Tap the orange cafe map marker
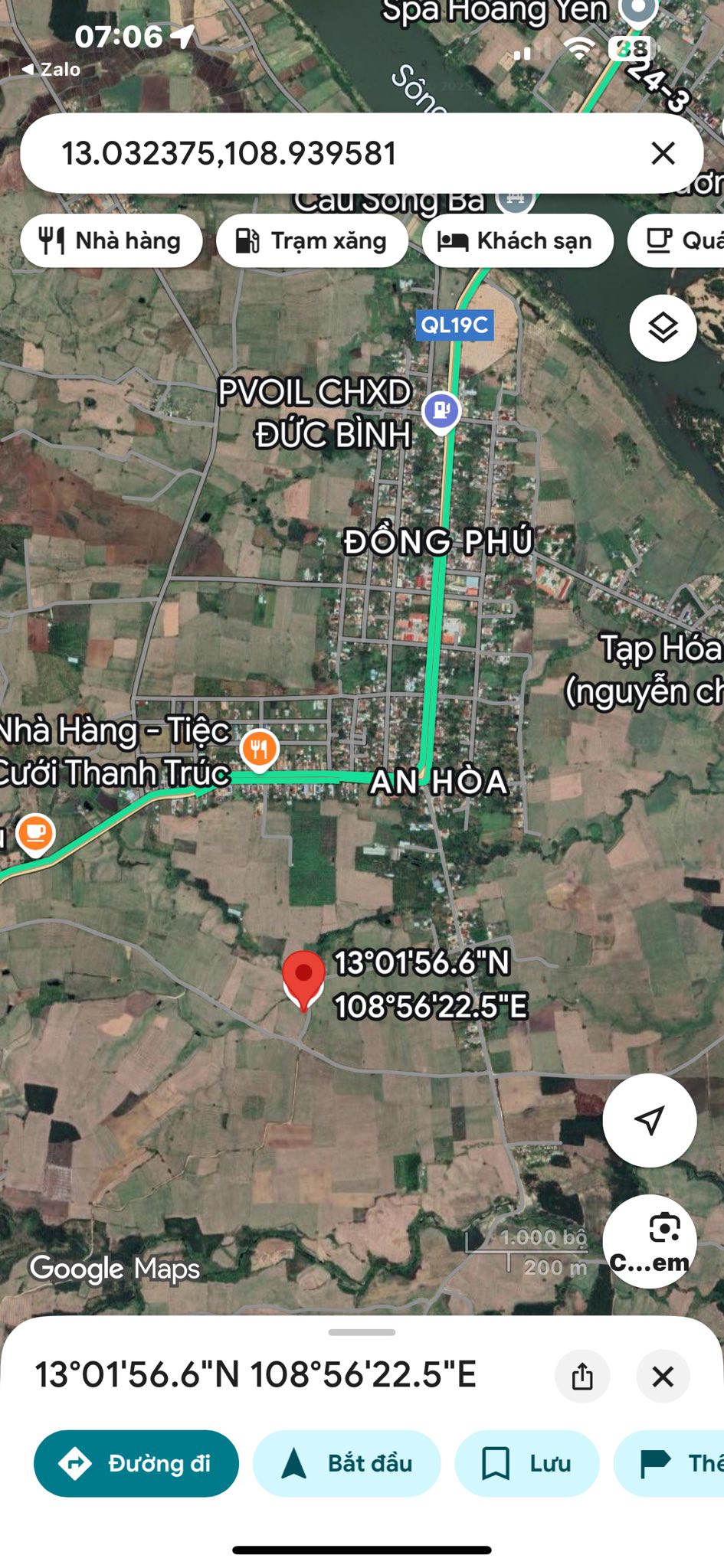The width and height of the screenshot is (724, 1568). pos(35,833)
